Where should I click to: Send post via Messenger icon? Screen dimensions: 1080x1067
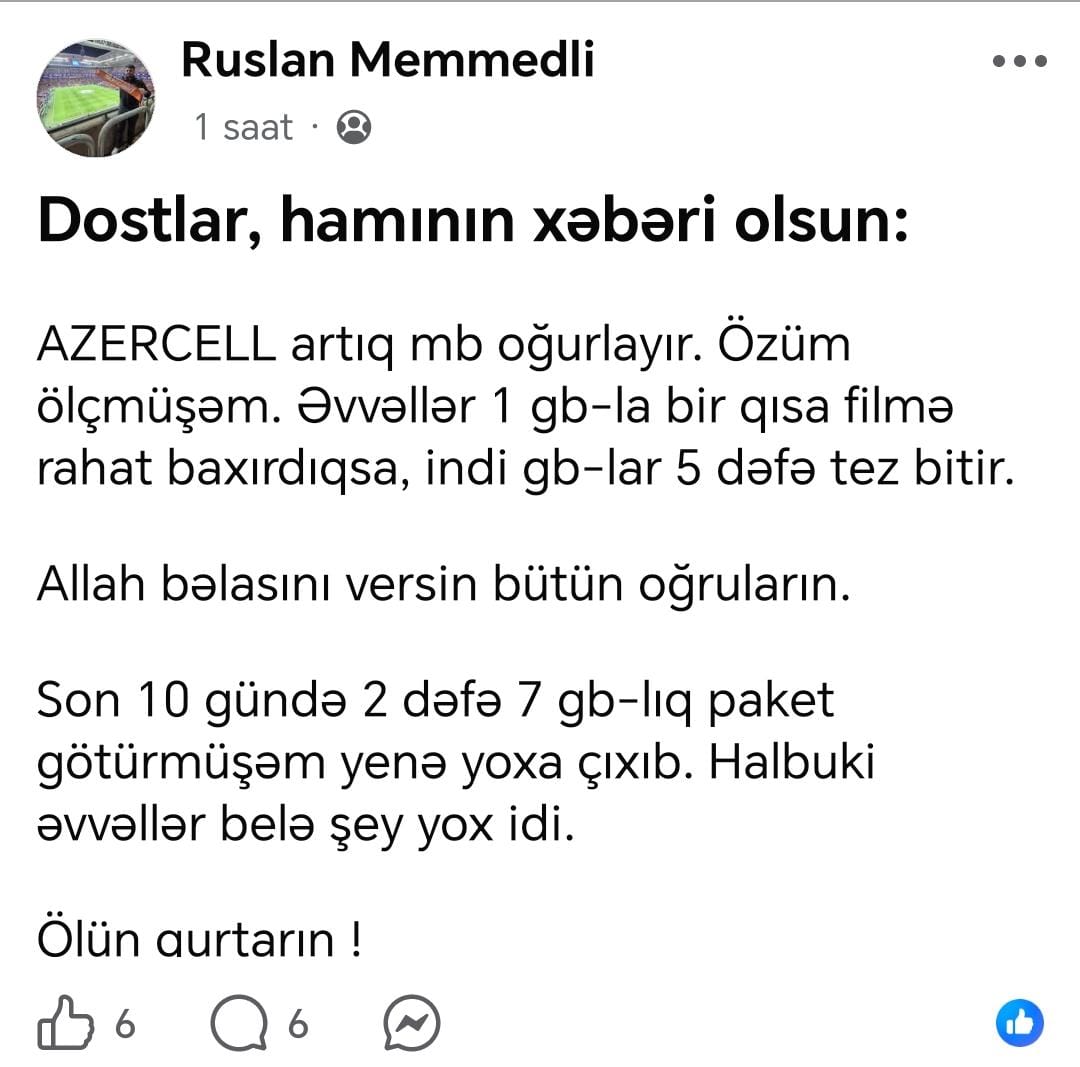(412, 1024)
